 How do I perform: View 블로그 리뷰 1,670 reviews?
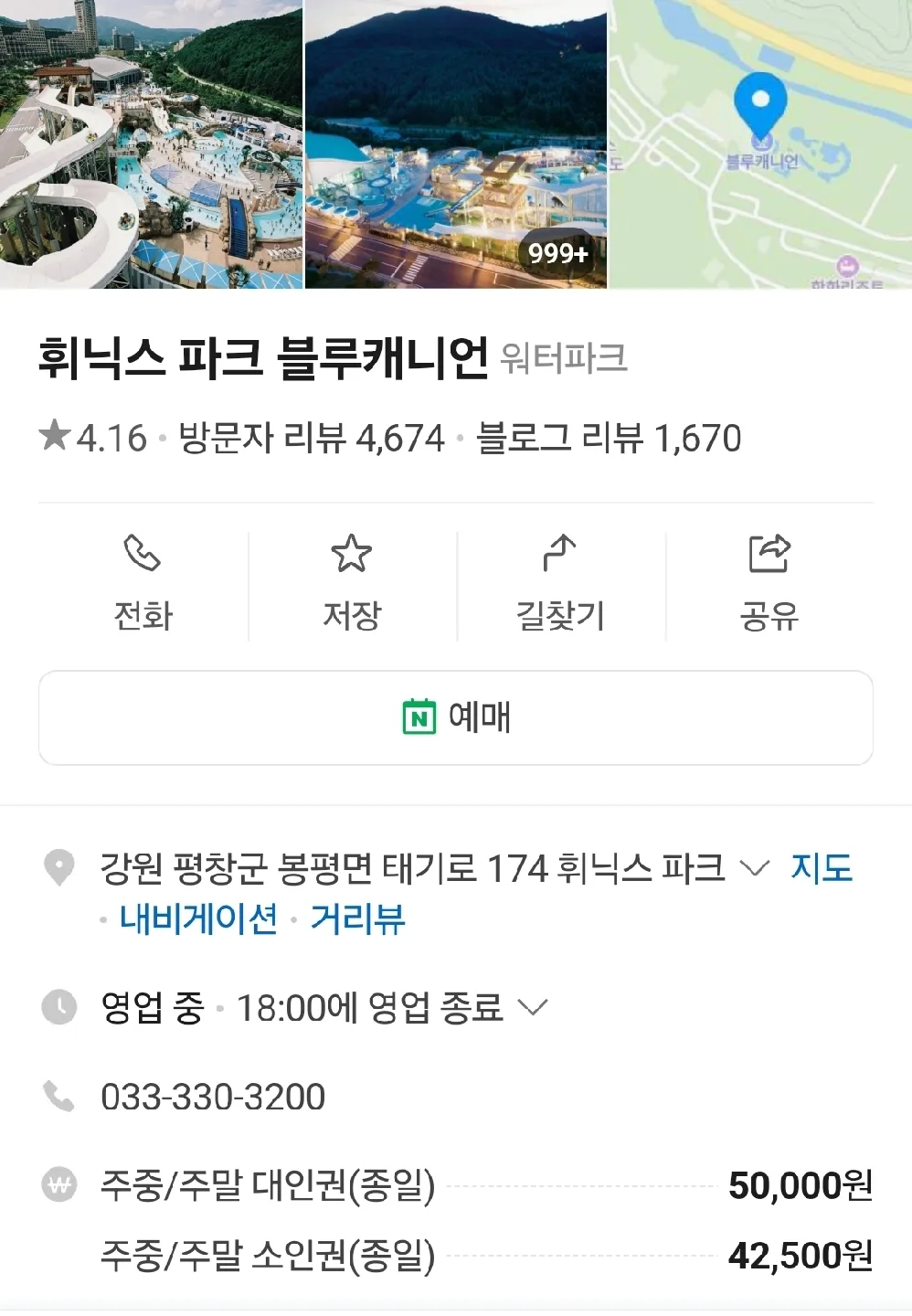point(609,439)
